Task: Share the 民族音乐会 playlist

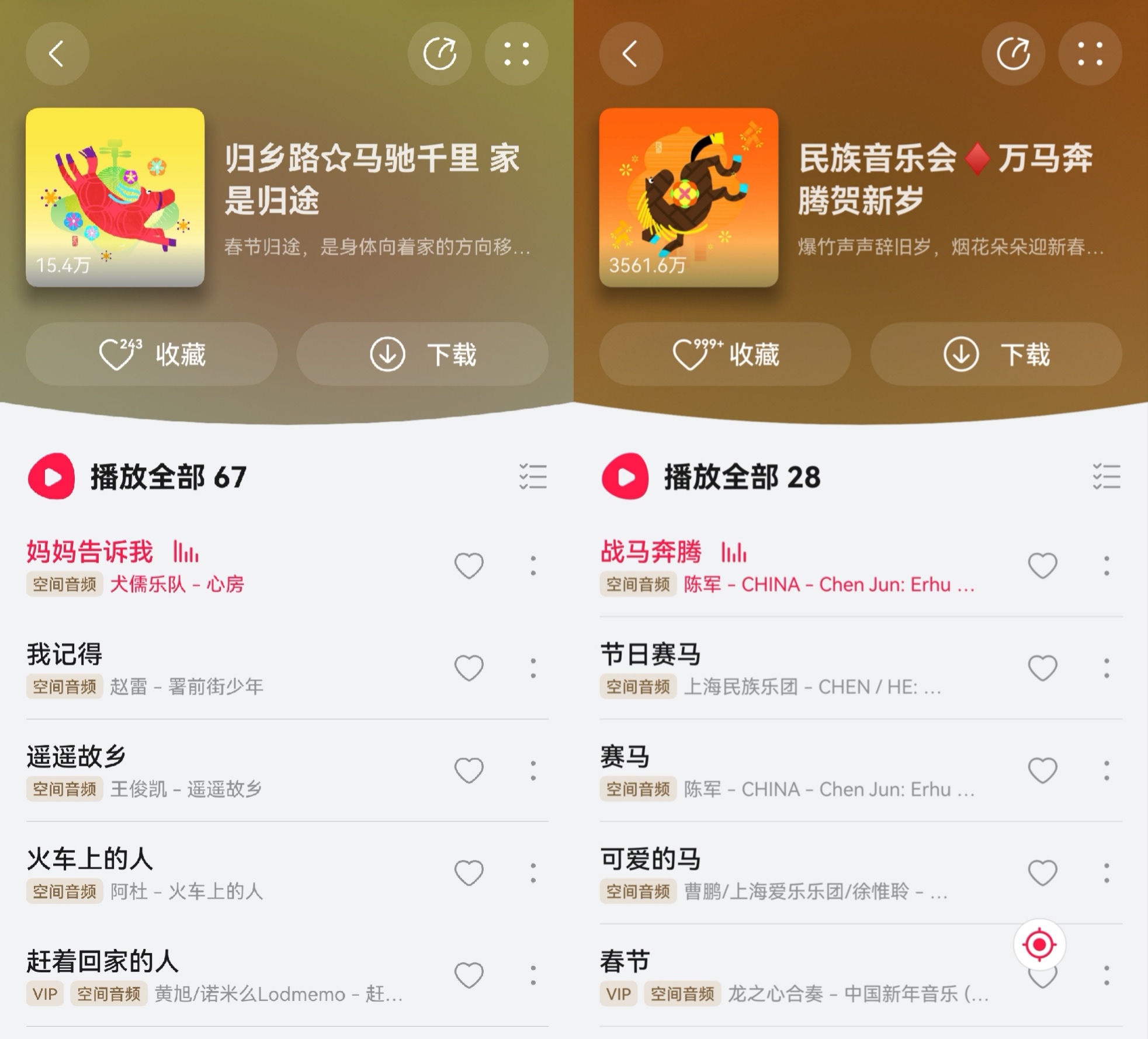Action: (1013, 54)
